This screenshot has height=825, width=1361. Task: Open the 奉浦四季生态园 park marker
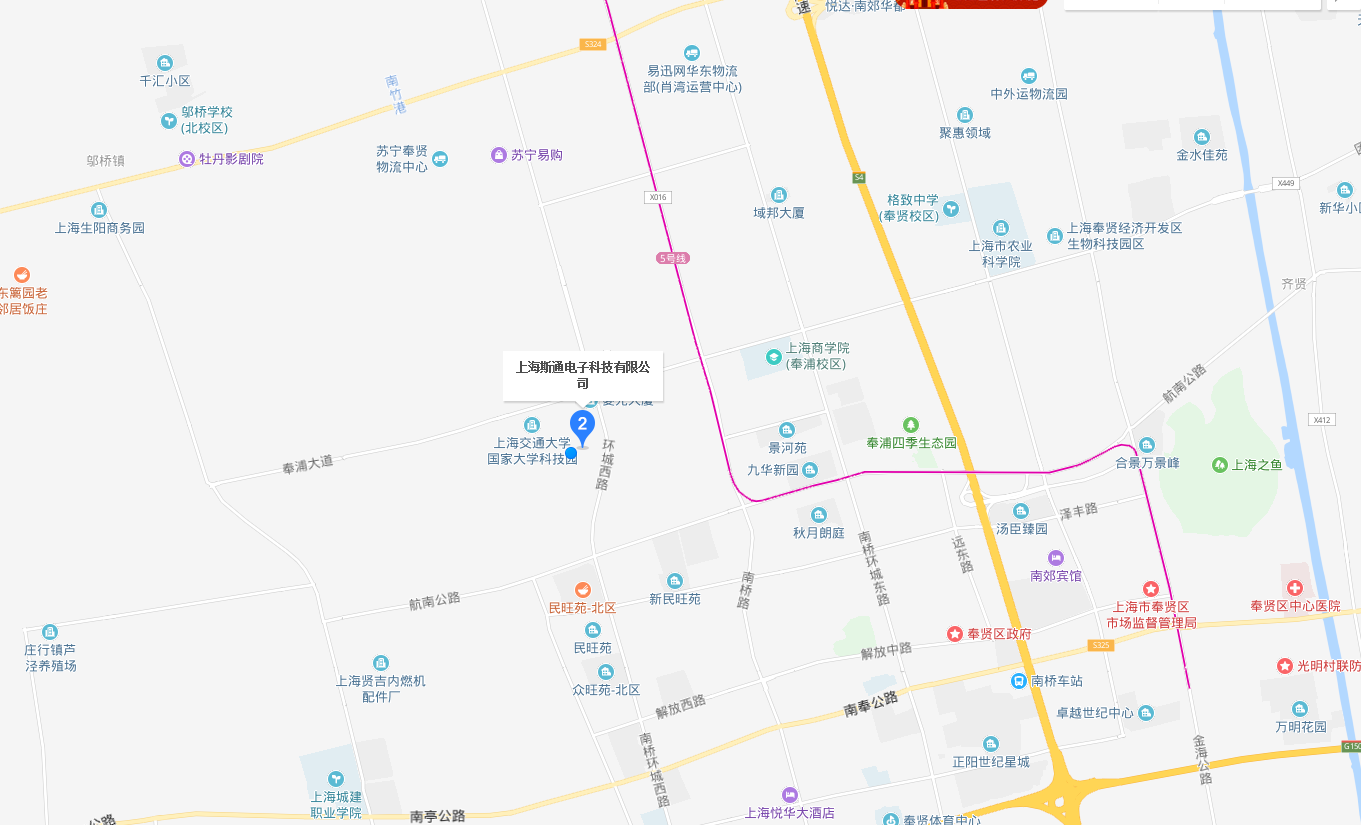tap(910, 425)
